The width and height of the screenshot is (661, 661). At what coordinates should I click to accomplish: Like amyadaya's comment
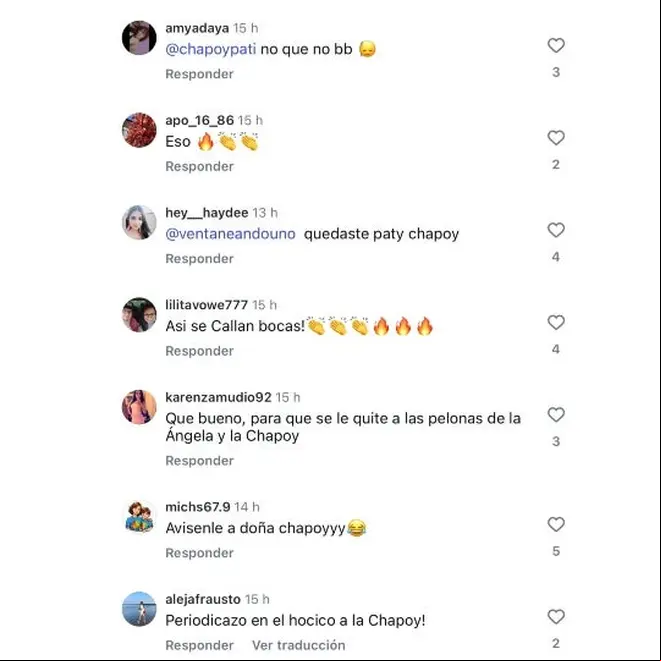point(556,45)
